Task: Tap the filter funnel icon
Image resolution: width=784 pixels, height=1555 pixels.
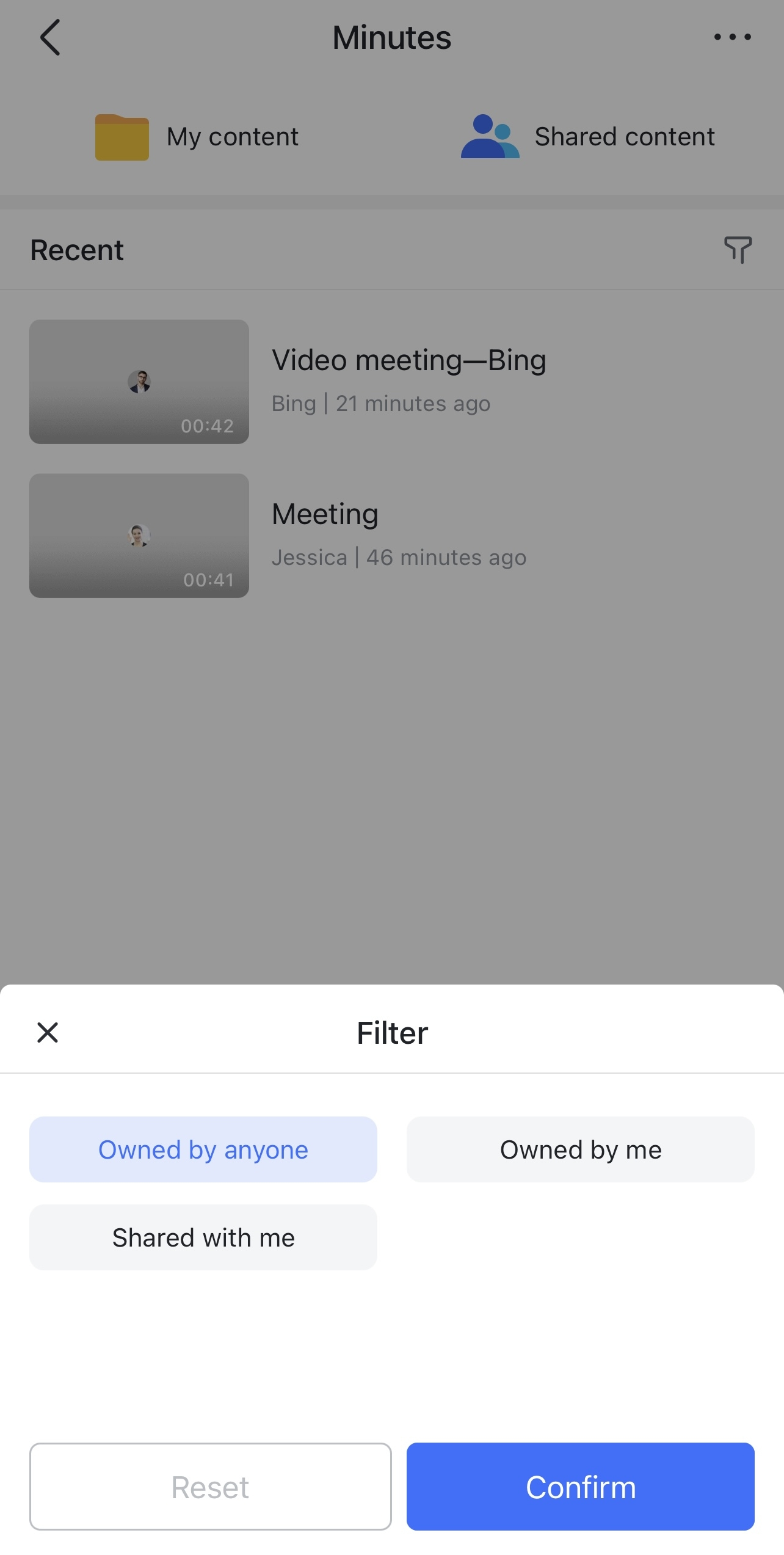Action: point(738,250)
